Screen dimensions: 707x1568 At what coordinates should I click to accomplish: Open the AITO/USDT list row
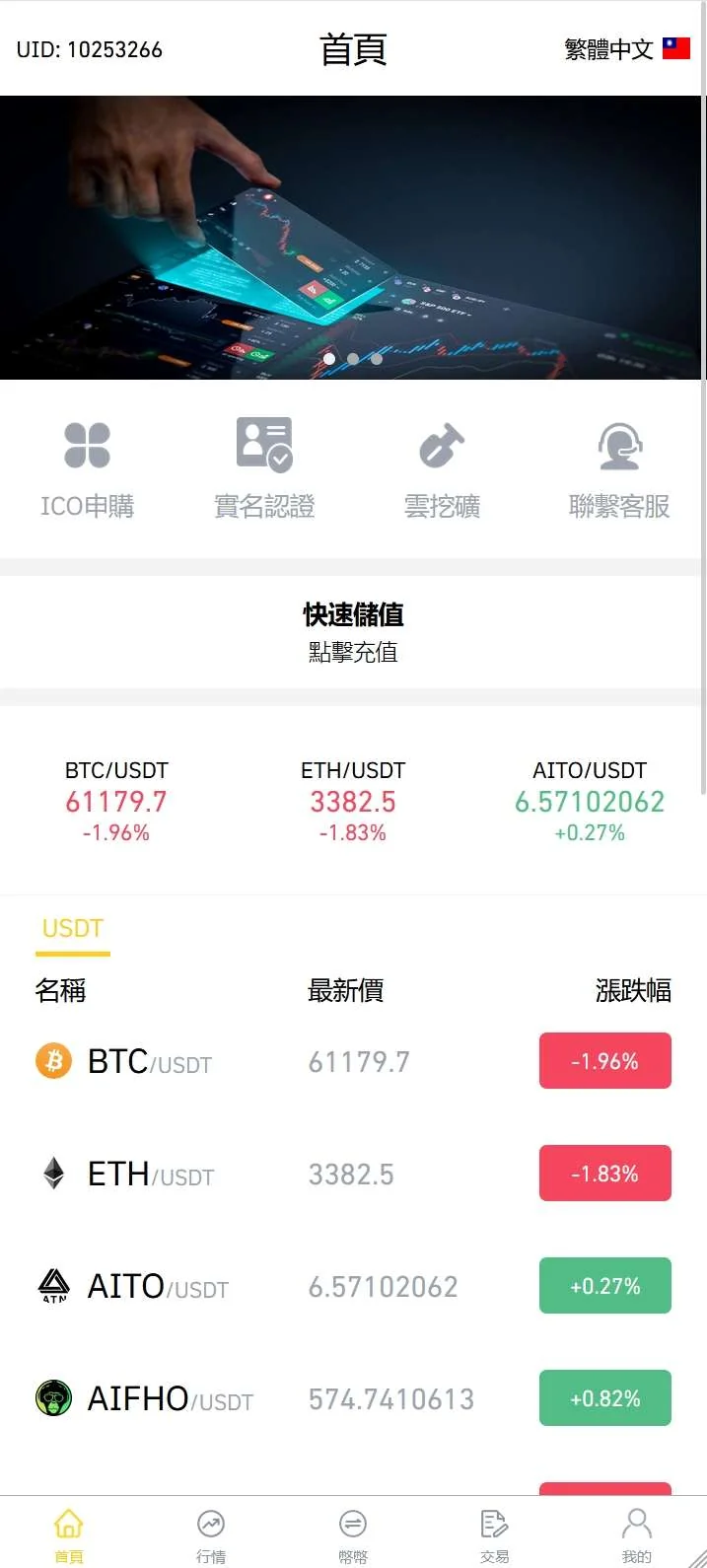(x=353, y=1287)
